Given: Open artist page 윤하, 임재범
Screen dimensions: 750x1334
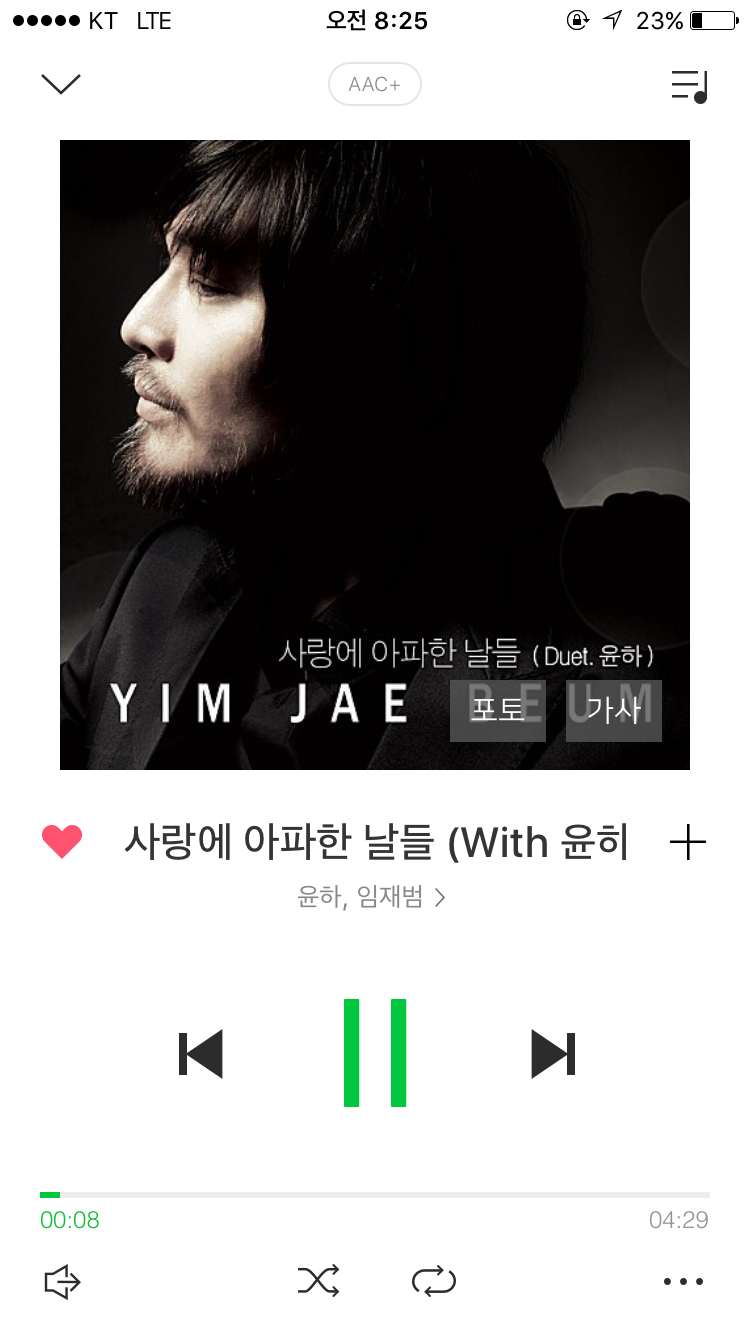Looking at the screenshot, I should click(372, 897).
